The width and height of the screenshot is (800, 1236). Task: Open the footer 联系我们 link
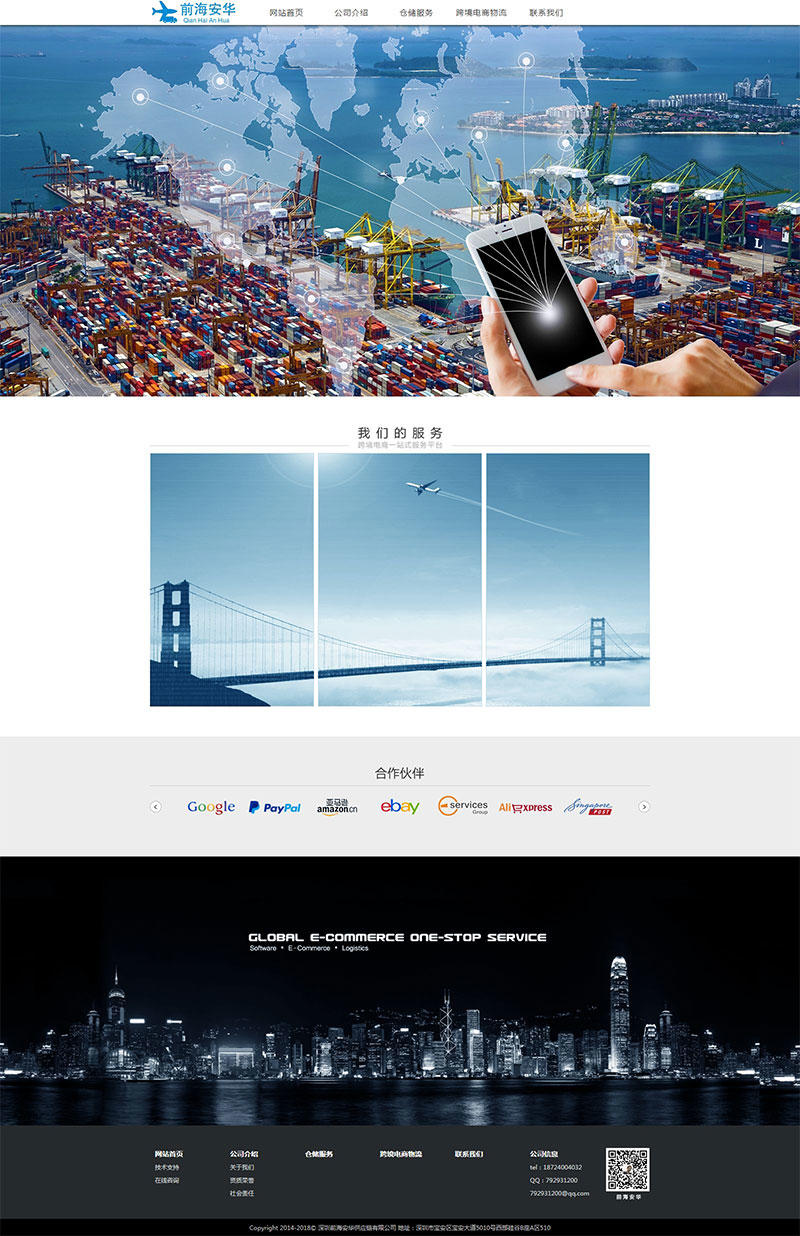[469, 1154]
